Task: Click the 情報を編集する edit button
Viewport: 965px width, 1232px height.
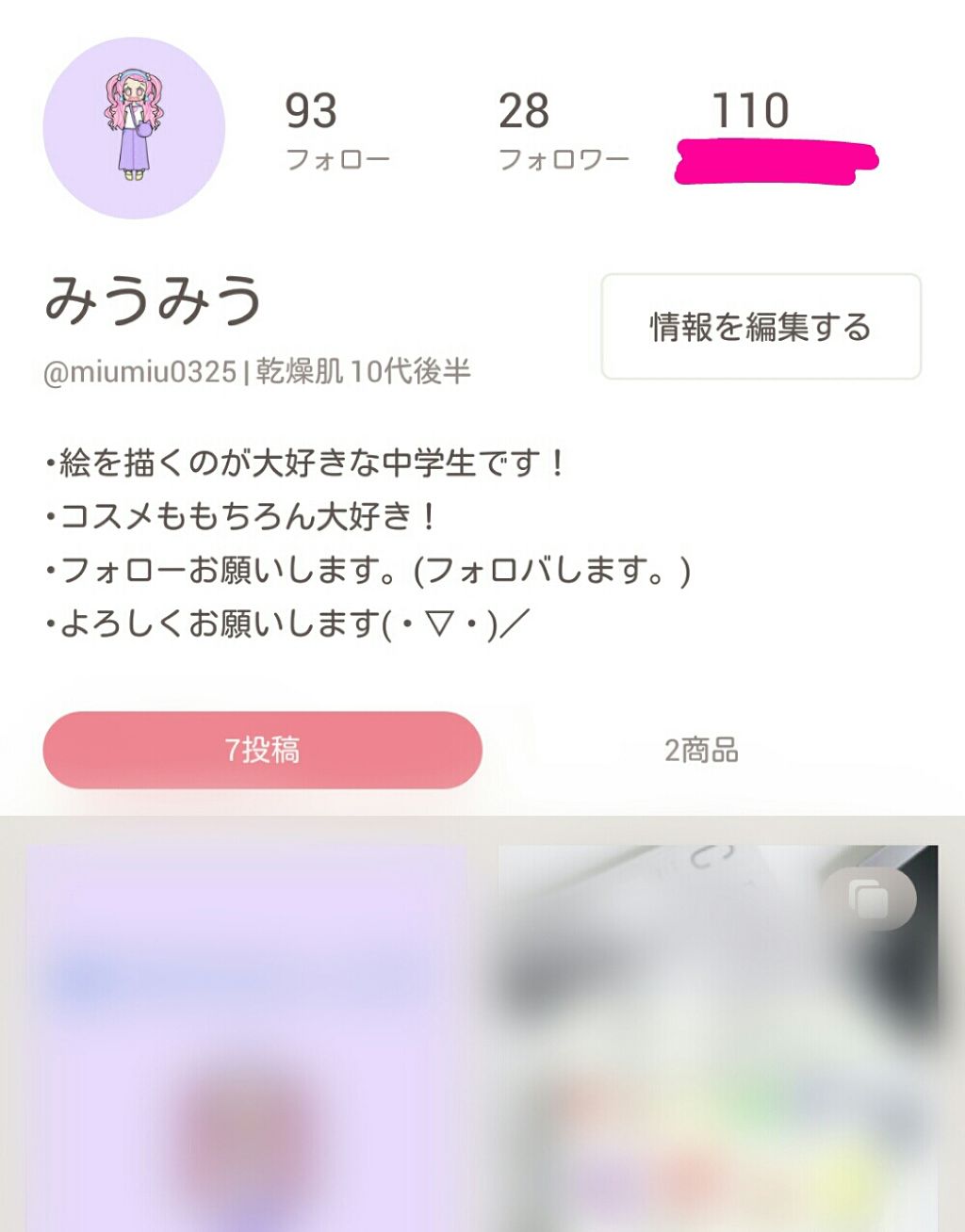Action: click(760, 328)
